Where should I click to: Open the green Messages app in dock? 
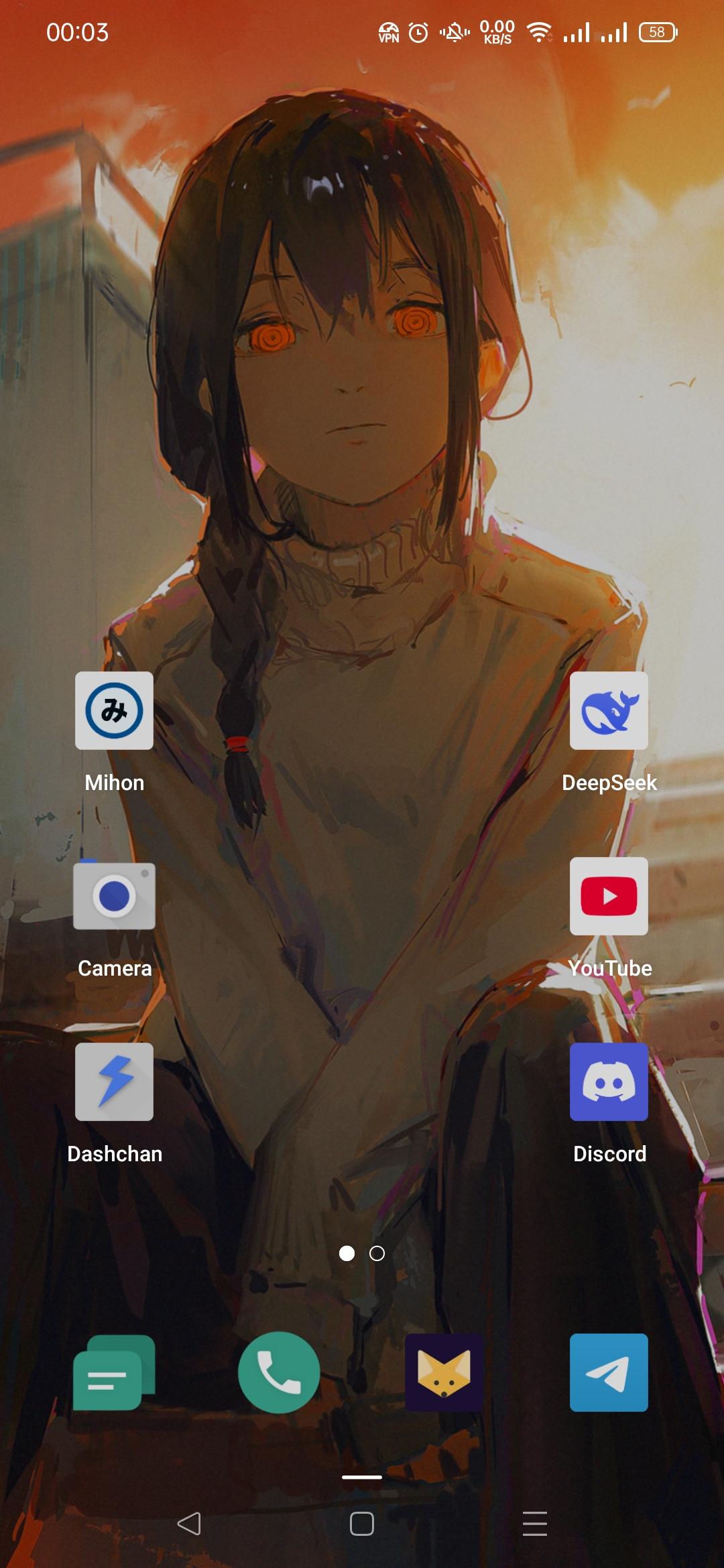click(x=114, y=1373)
